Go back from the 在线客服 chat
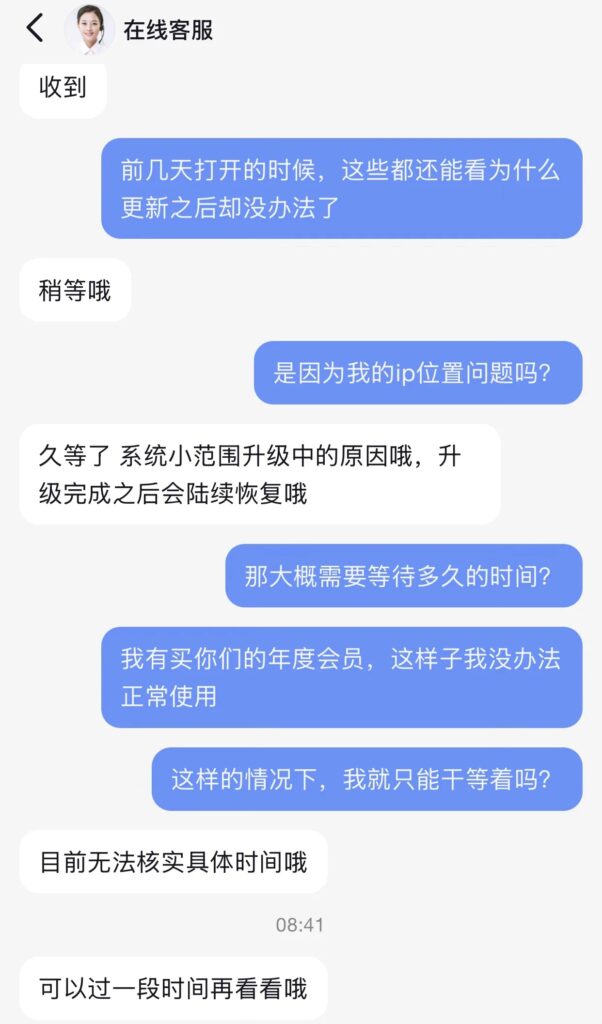This screenshot has height=1024, width=602. (35, 29)
